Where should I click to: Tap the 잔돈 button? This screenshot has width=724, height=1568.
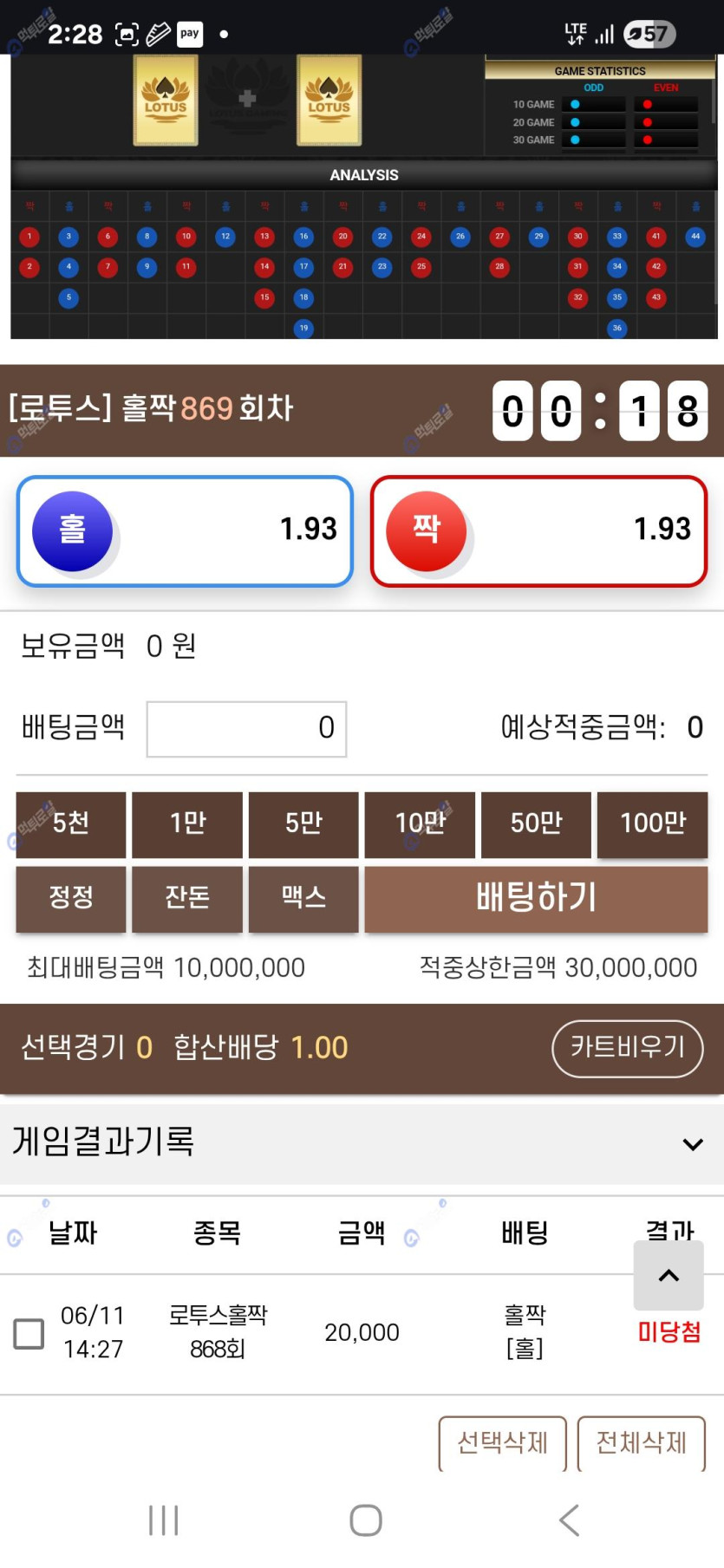(187, 898)
